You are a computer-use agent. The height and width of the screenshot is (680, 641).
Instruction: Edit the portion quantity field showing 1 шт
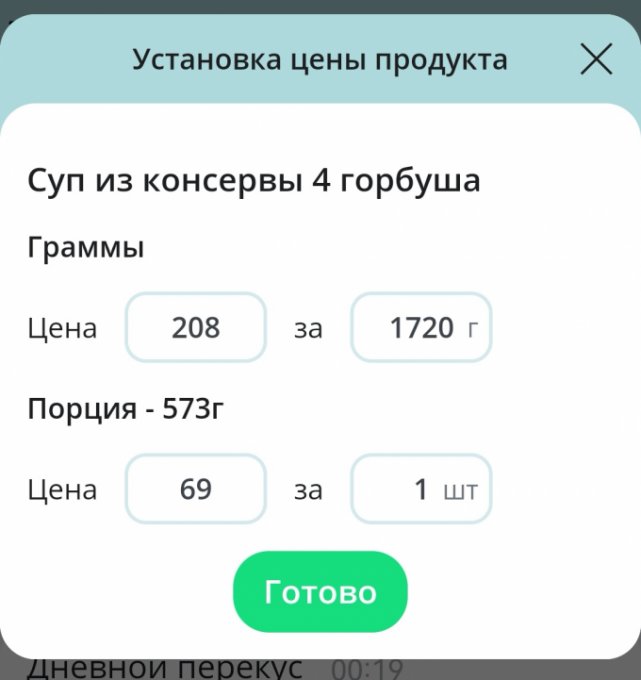tap(421, 489)
